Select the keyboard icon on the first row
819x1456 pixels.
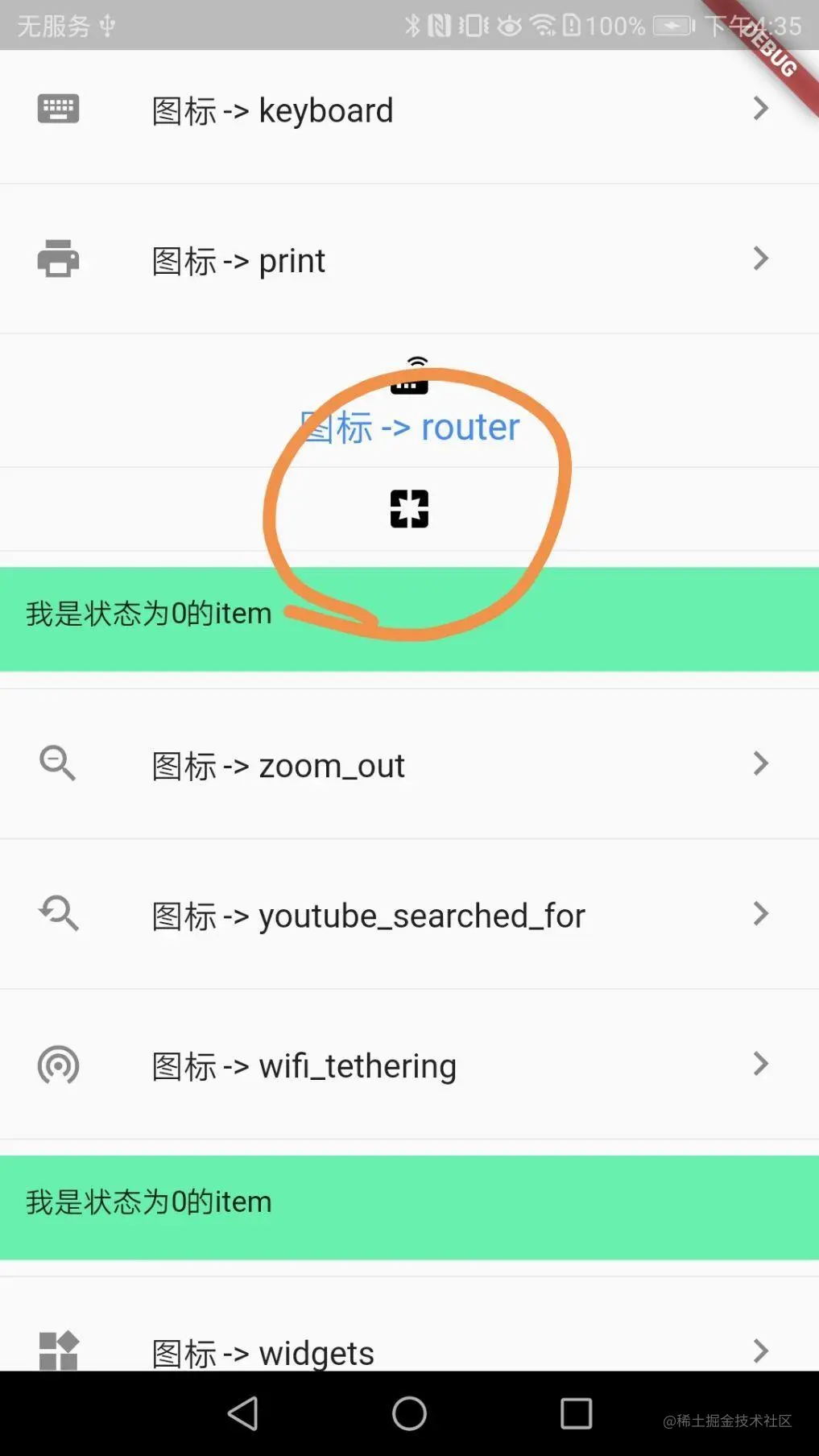(57, 109)
